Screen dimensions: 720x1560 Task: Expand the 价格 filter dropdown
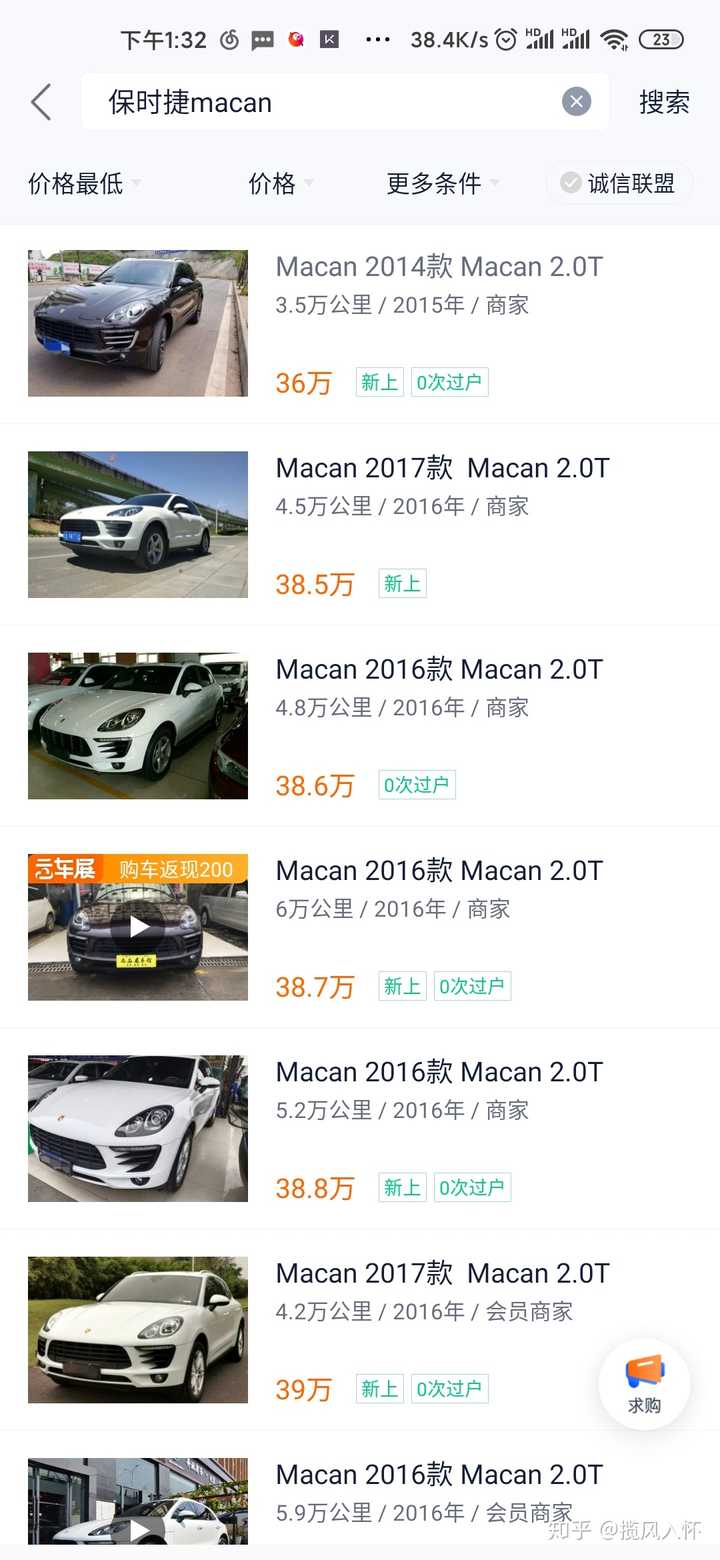[278, 185]
